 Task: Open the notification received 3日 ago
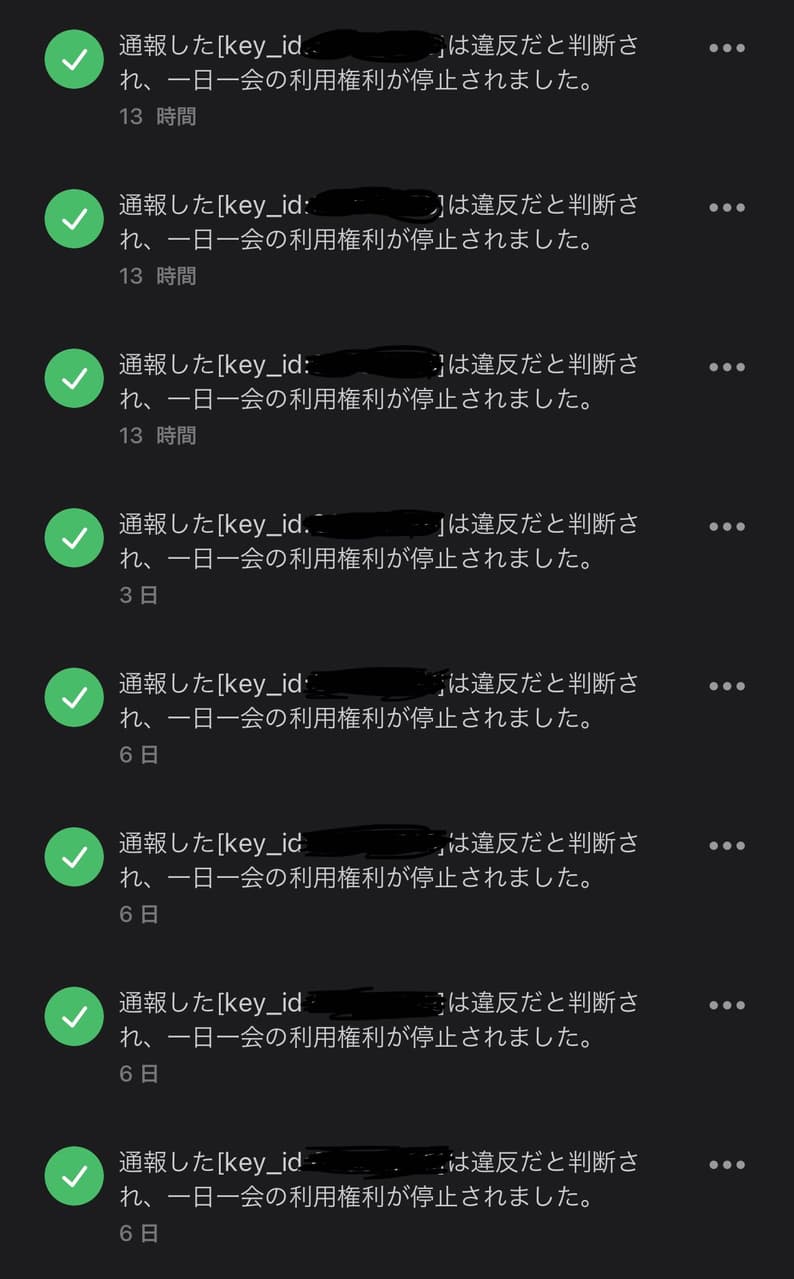pos(380,541)
